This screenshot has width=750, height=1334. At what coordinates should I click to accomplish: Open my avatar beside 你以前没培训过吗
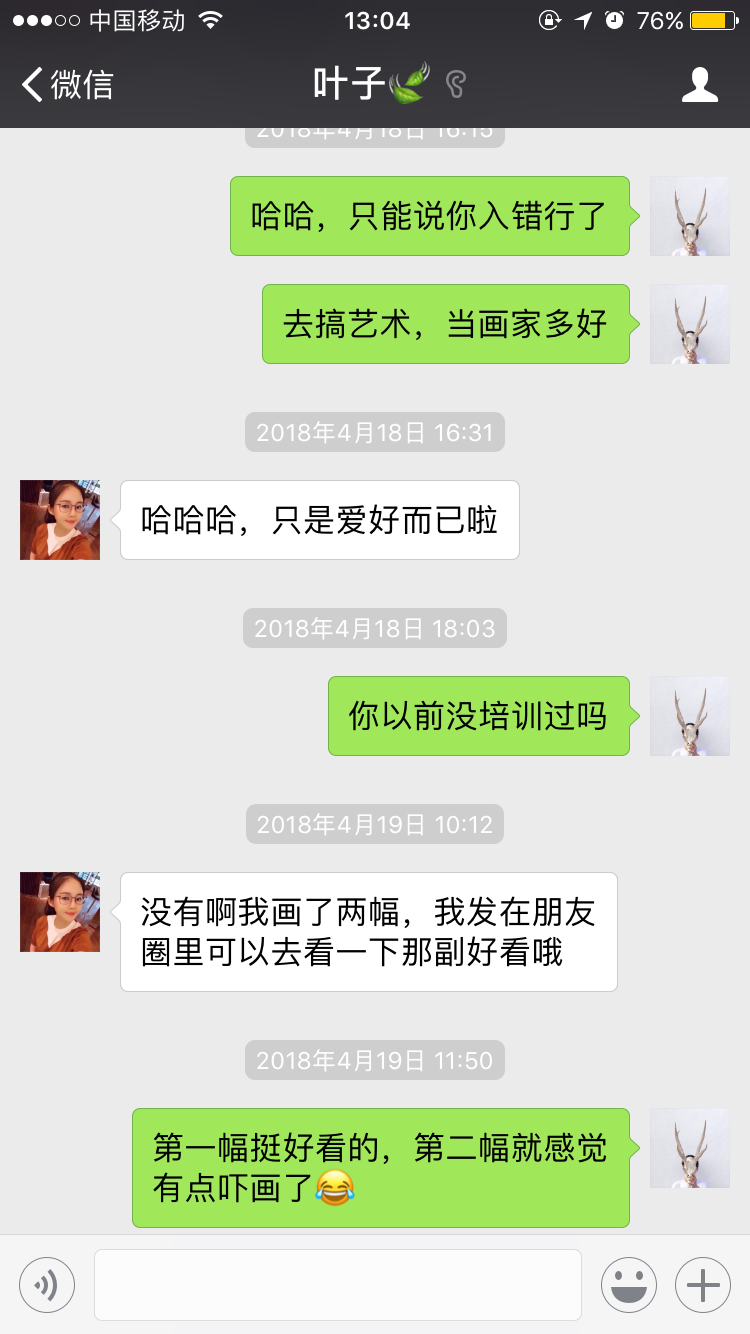click(x=690, y=716)
